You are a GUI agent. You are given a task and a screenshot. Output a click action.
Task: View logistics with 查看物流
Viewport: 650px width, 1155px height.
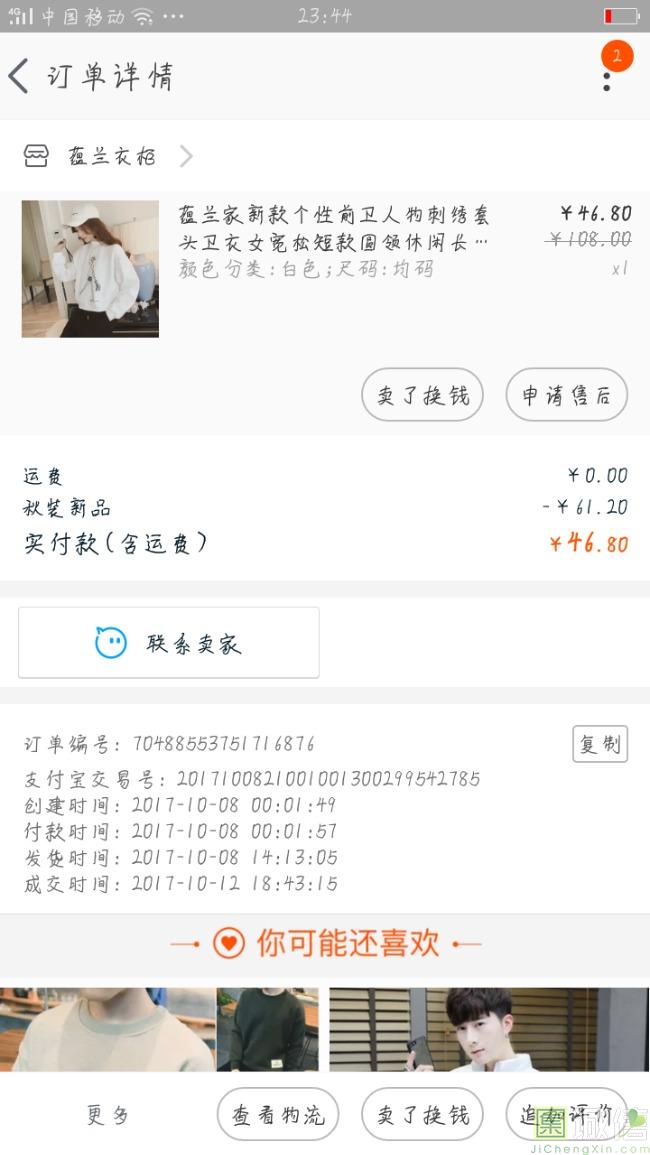[x=278, y=1115]
